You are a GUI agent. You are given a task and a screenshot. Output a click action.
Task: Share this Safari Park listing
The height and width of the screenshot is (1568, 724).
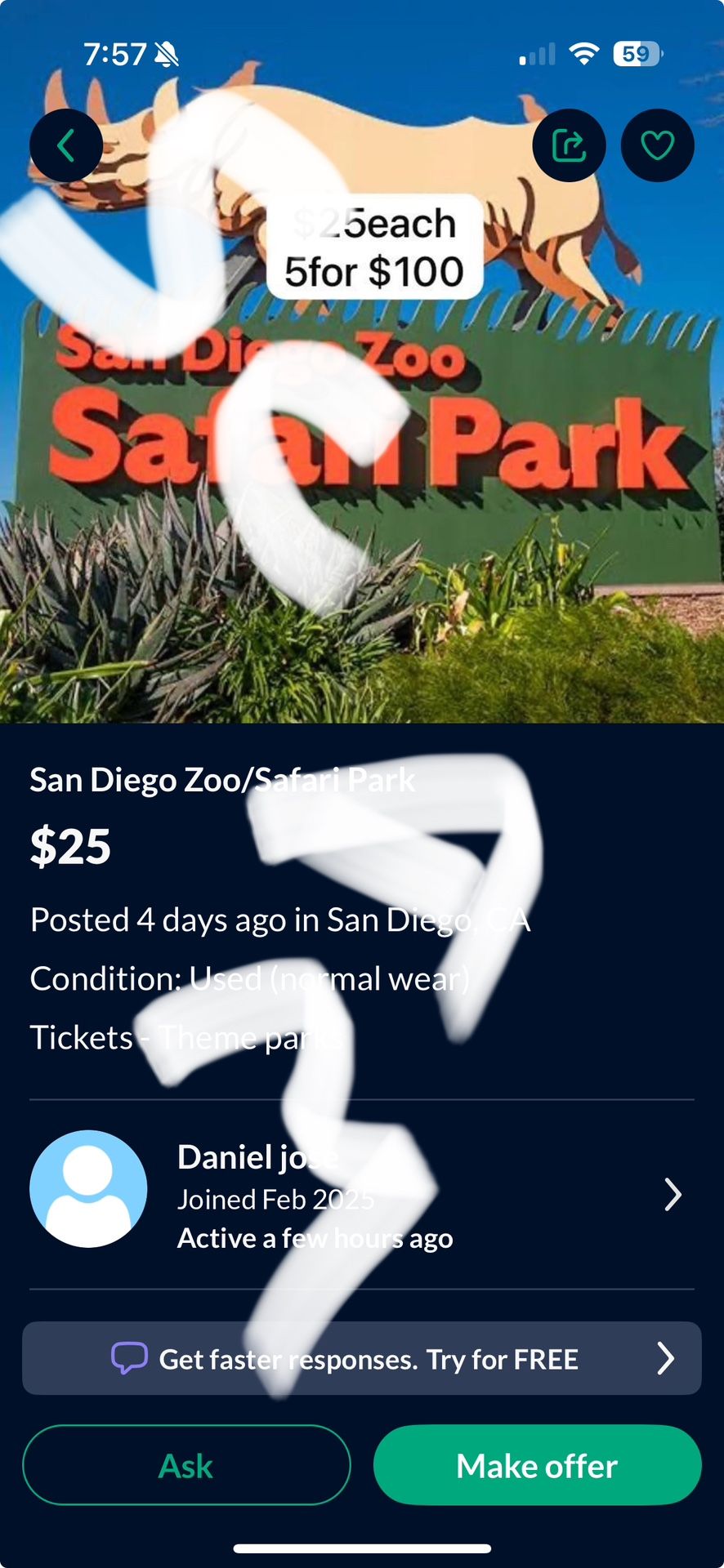pyautogui.click(x=569, y=145)
